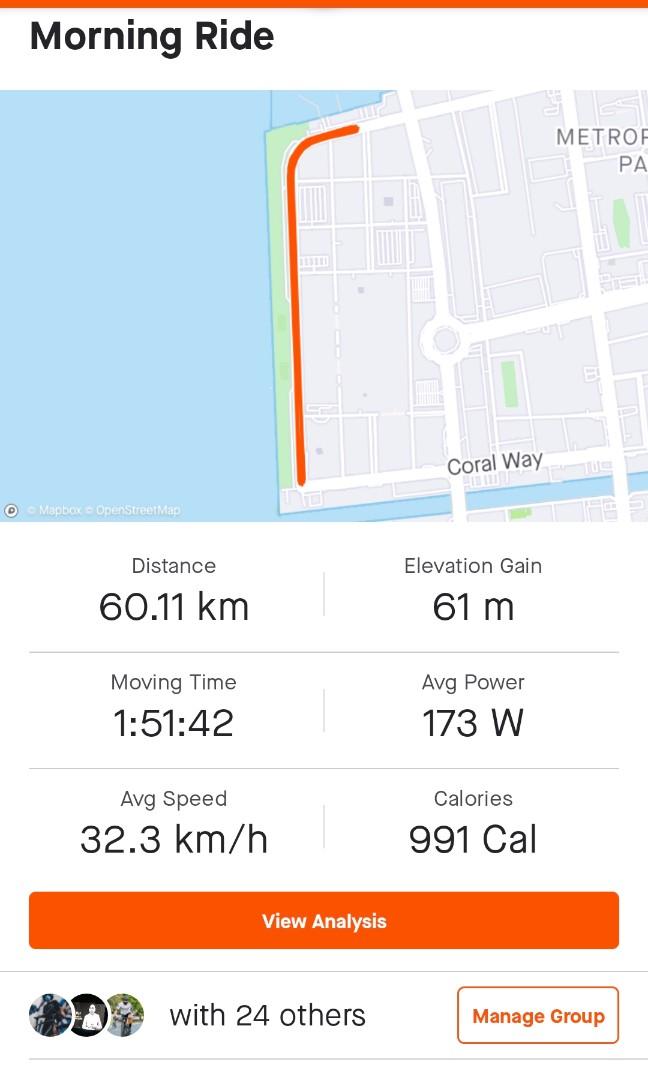
Task: Open the ride route map
Action: pyautogui.click(x=324, y=306)
